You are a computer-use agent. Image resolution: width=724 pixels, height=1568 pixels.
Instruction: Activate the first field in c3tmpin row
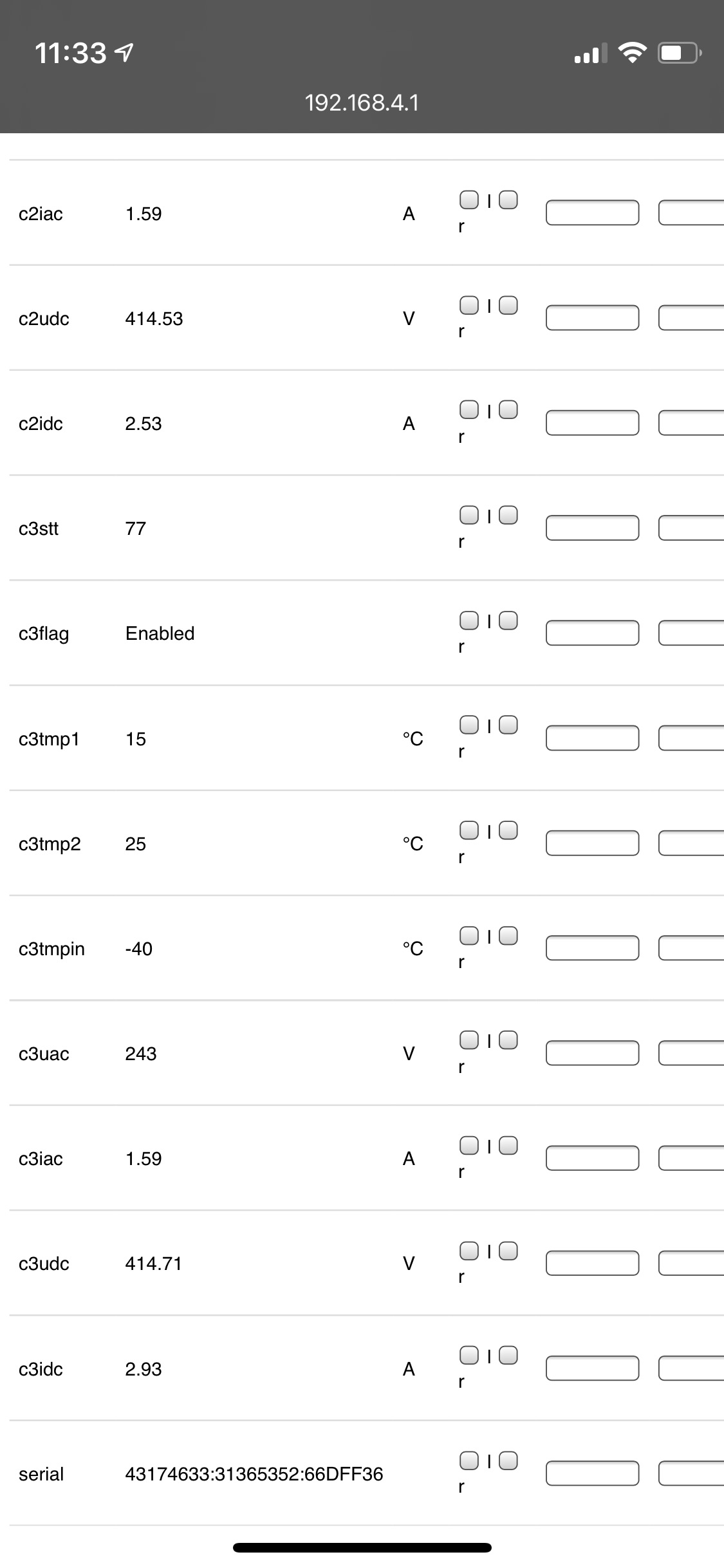(592, 947)
